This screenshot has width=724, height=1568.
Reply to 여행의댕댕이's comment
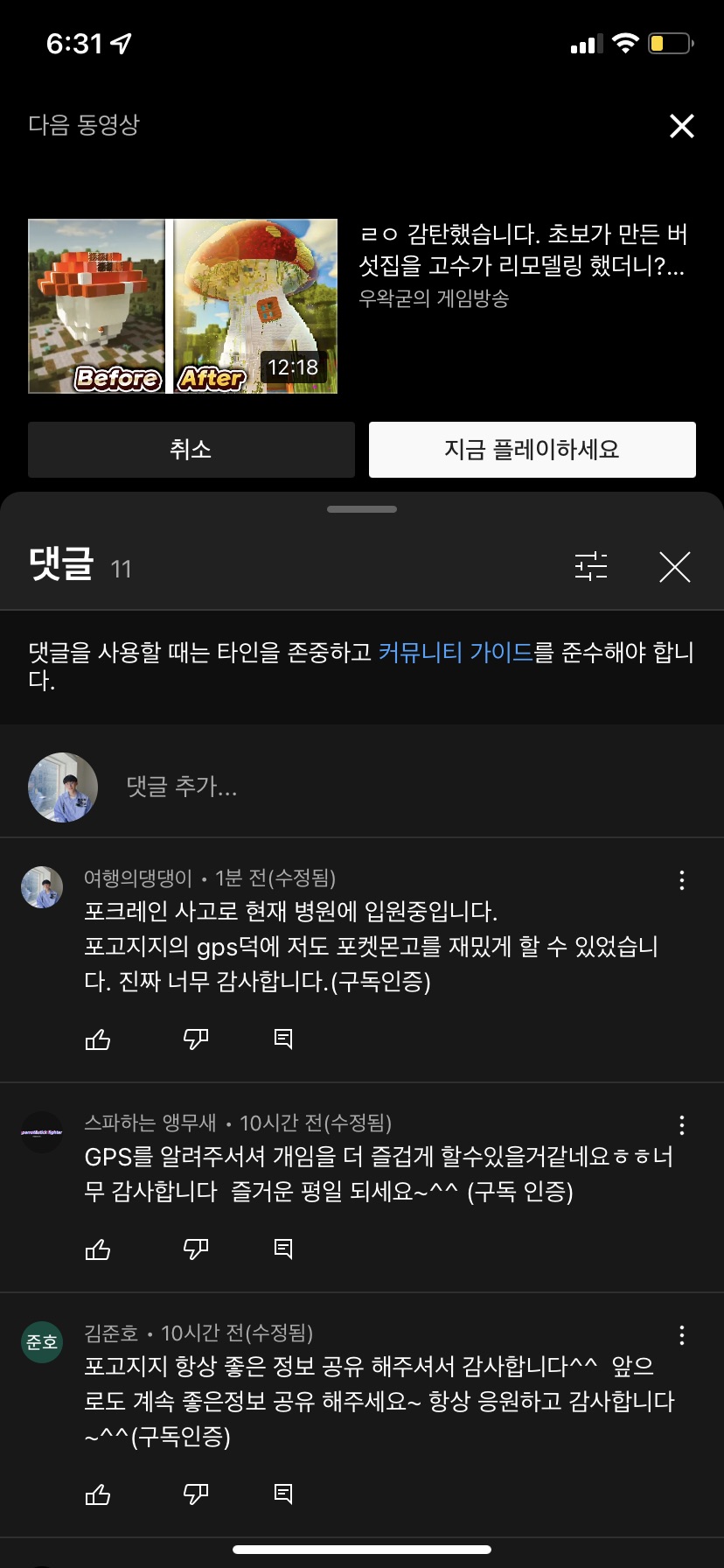pyautogui.click(x=283, y=1039)
